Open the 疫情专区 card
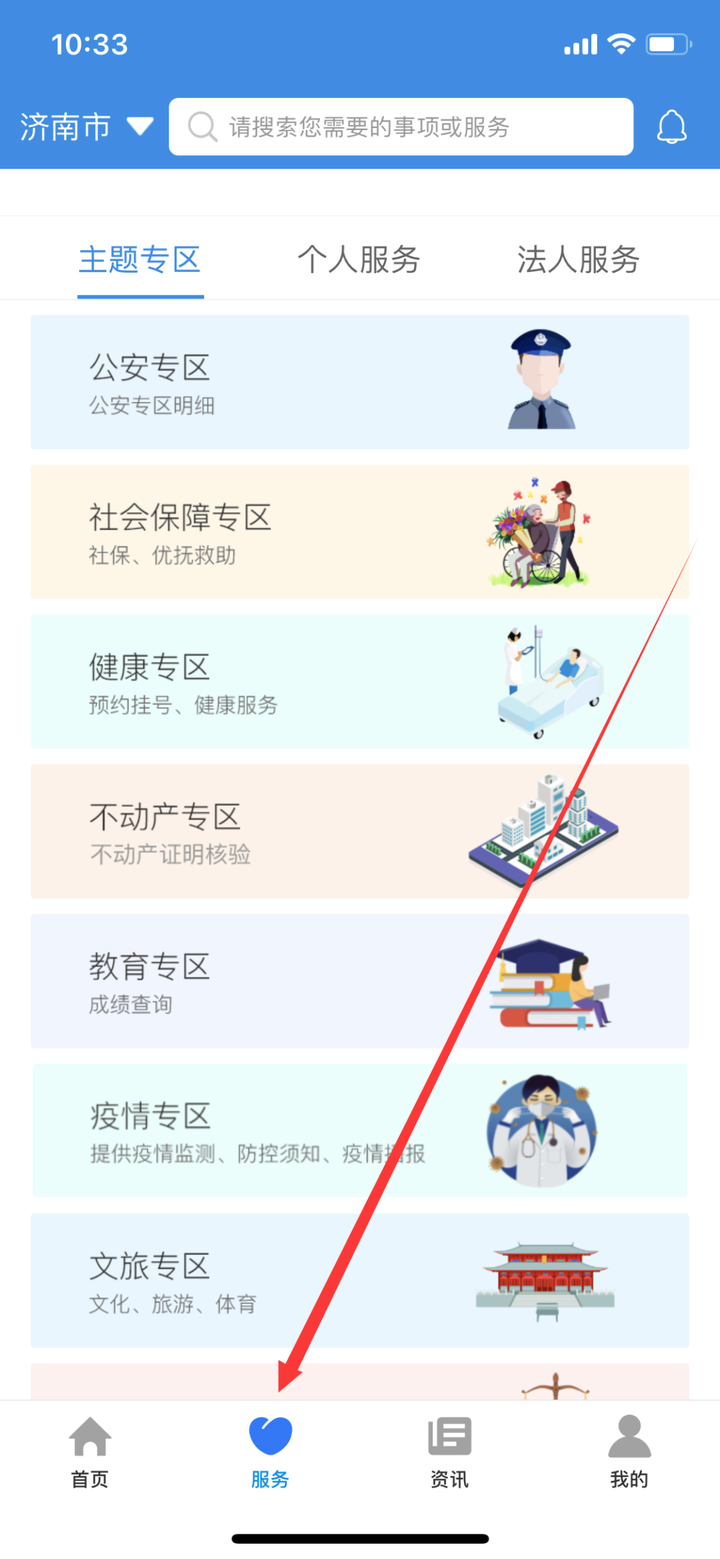The image size is (720, 1559). (360, 1130)
